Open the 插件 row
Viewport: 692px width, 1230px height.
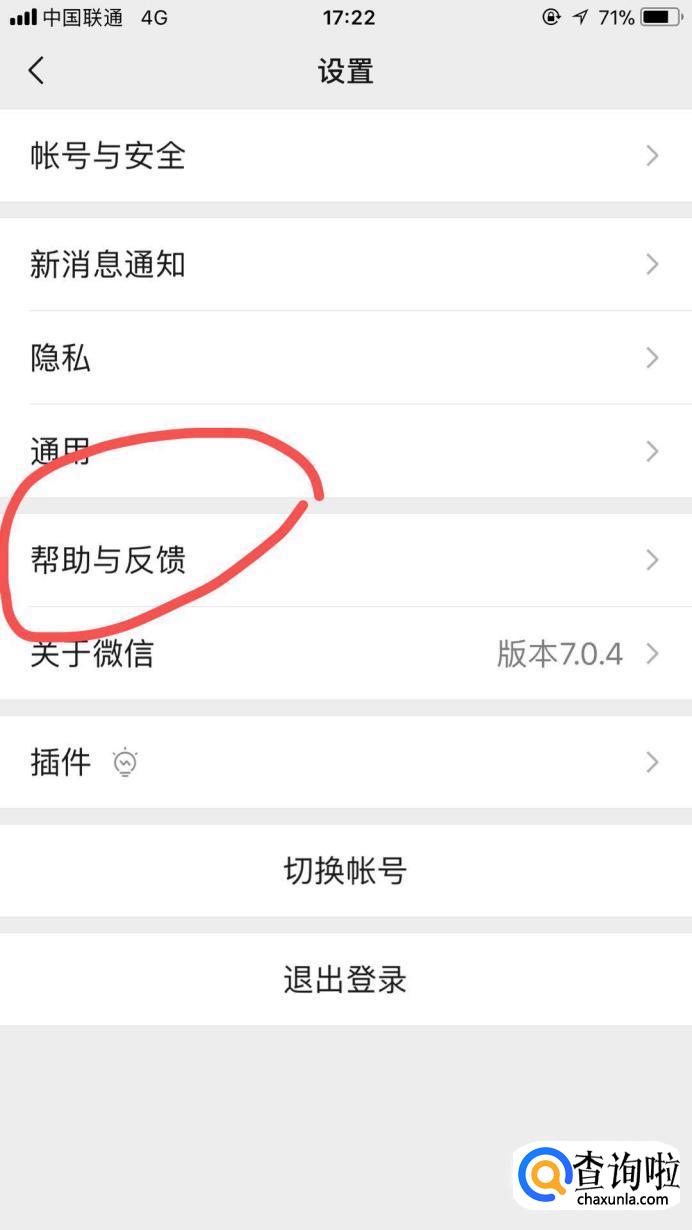345,763
